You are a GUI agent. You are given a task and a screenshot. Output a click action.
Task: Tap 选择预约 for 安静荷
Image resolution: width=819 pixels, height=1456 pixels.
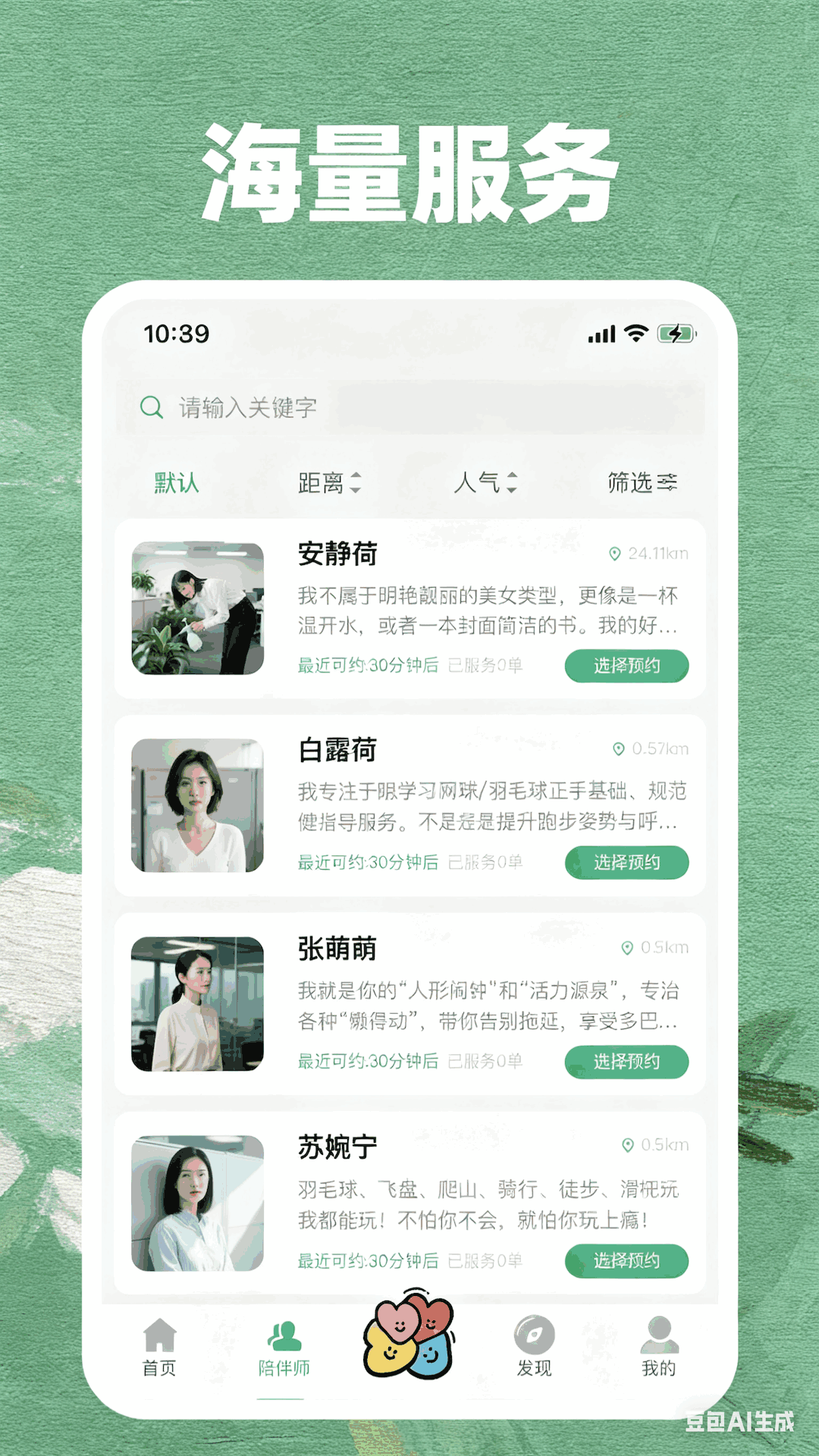pyautogui.click(x=626, y=665)
